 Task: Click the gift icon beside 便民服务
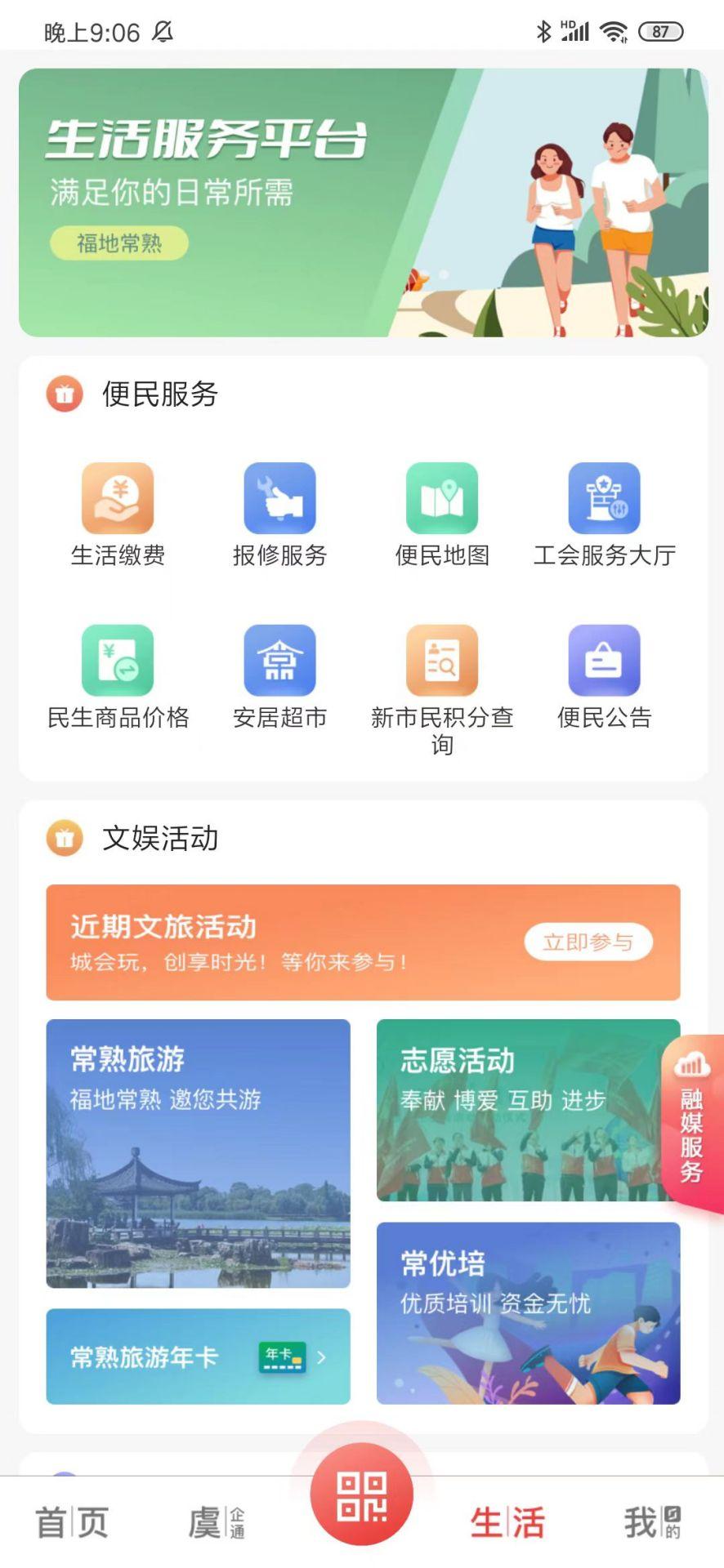pos(65,394)
